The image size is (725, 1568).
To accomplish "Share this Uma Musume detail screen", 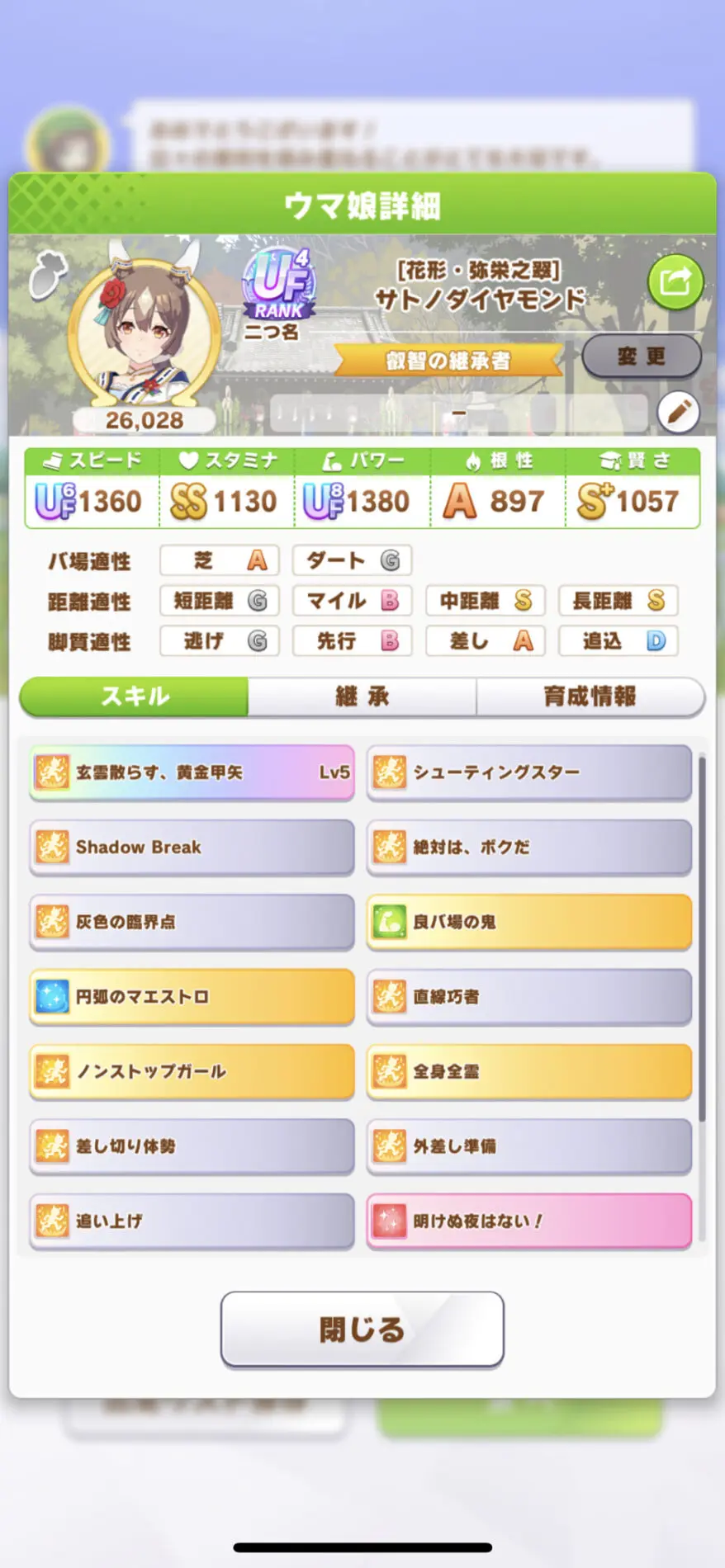I will (x=675, y=283).
